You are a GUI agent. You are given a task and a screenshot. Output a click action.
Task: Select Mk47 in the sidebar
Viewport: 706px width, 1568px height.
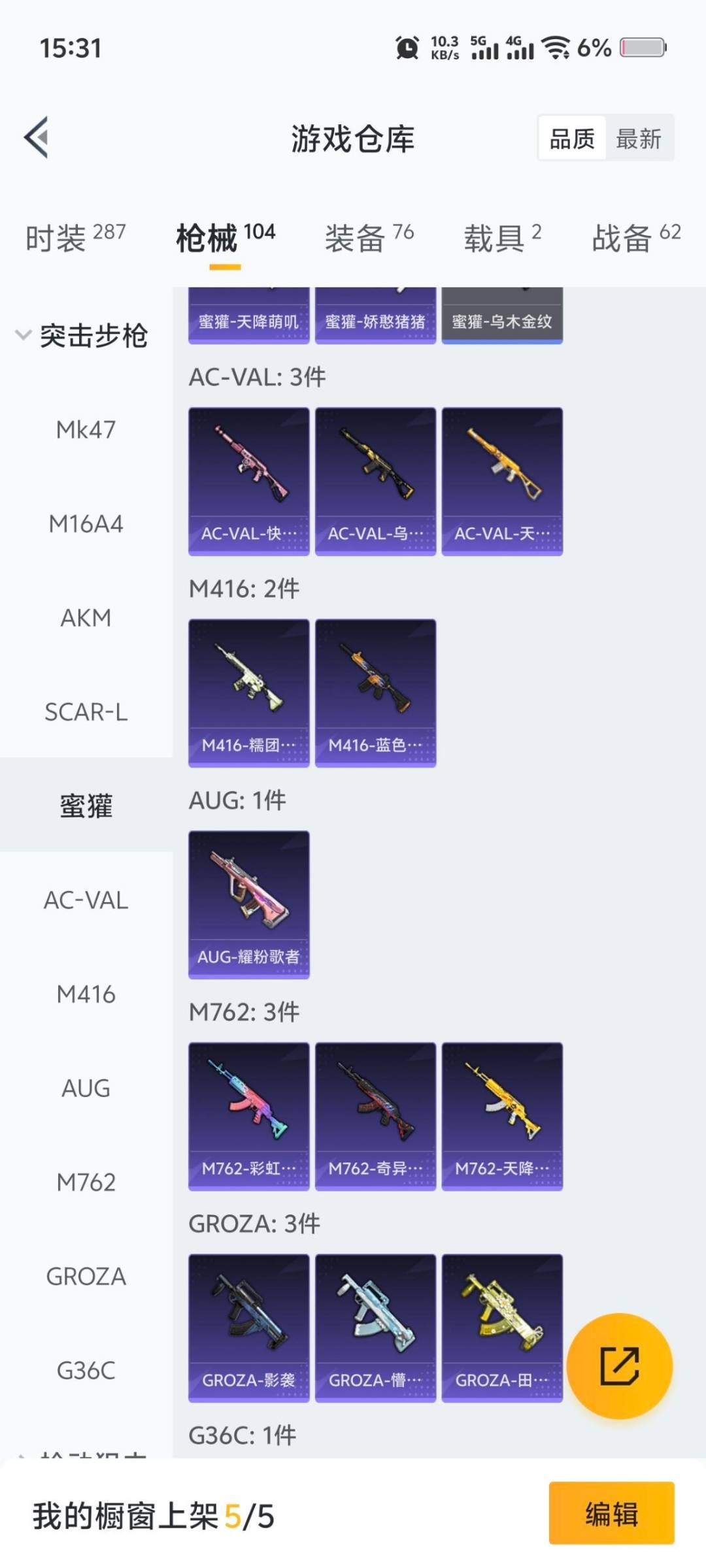point(86,429)
